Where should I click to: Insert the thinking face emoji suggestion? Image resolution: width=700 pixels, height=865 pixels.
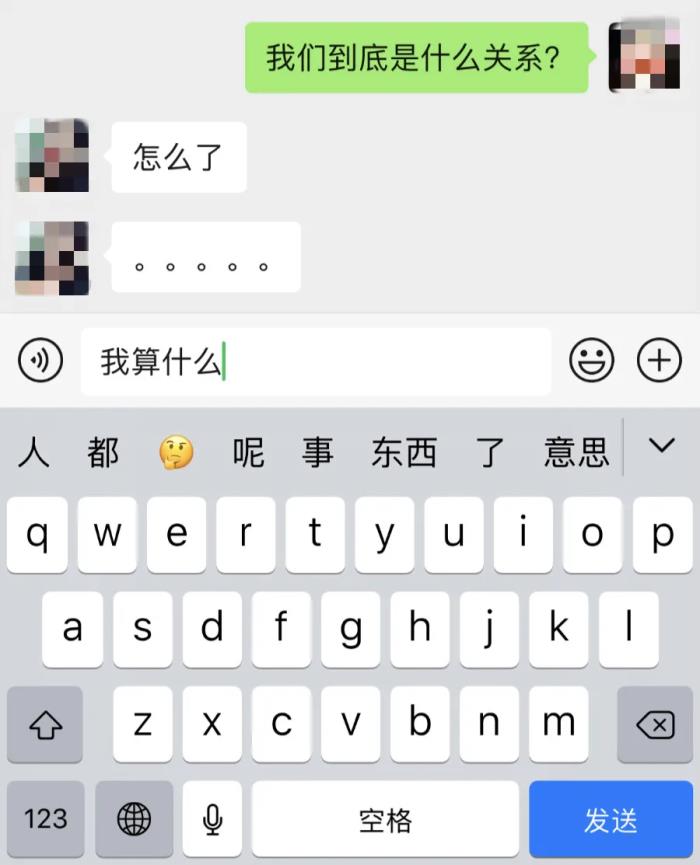coord(176,453)
